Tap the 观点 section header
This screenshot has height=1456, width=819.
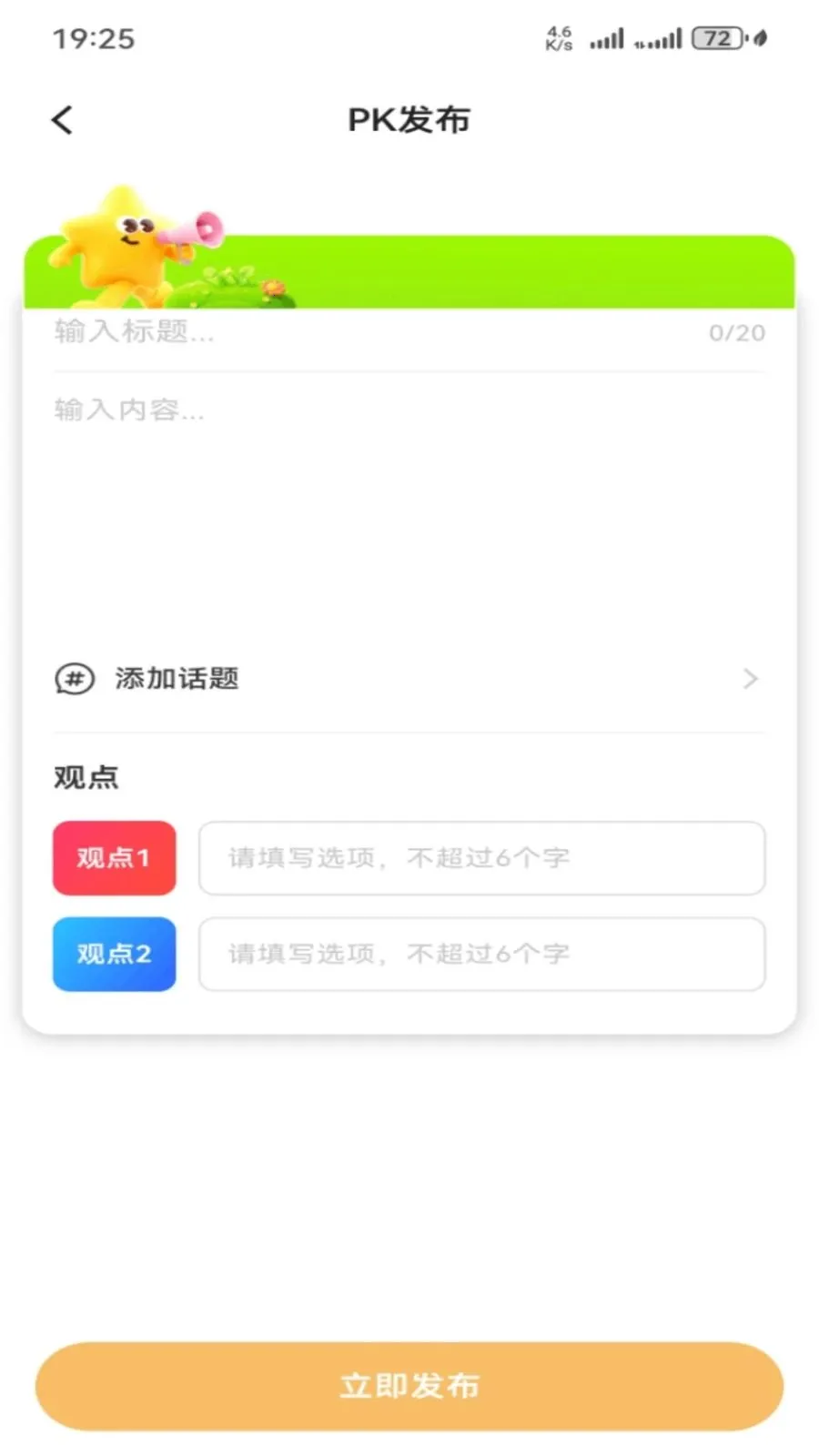pyautogui.click(x=86, y=778)
